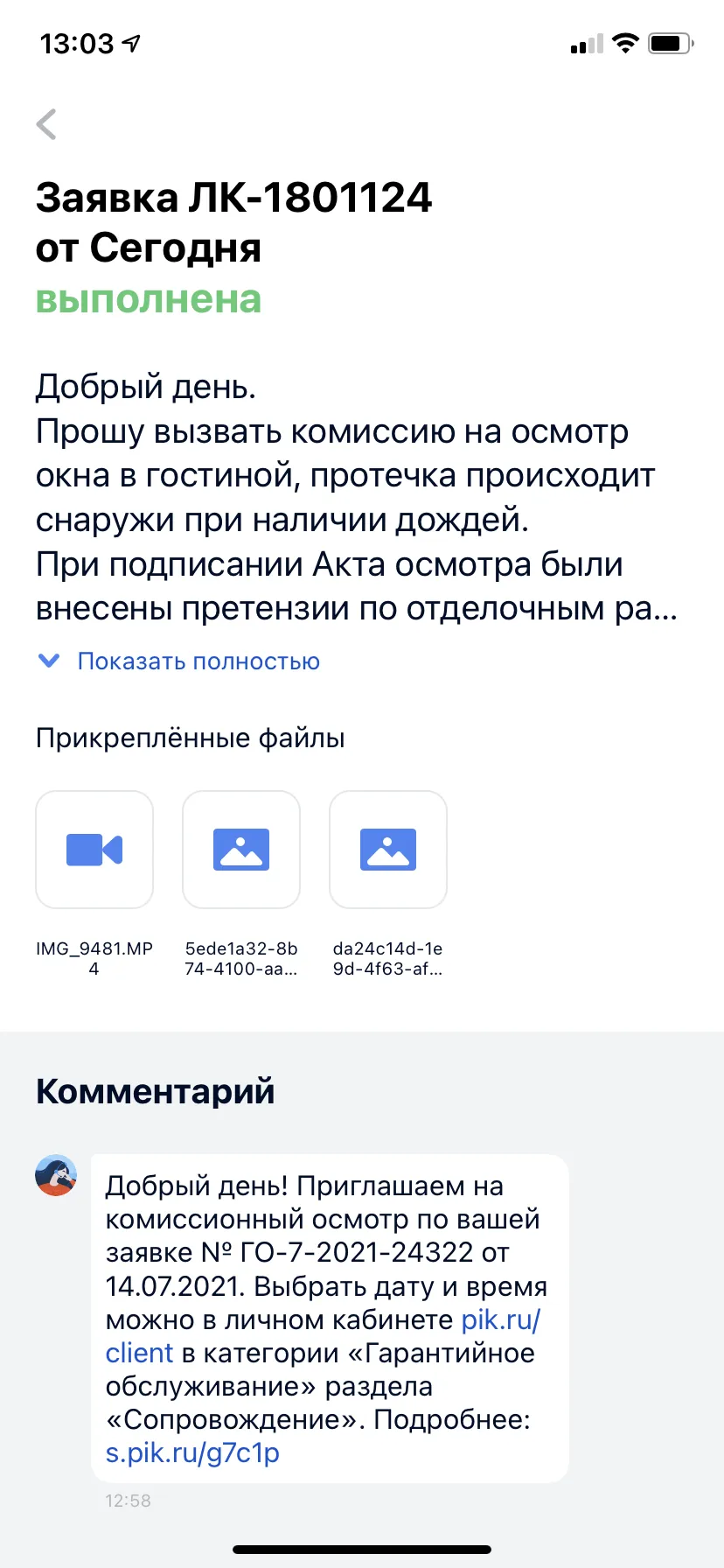Open the attached image da24c14d-1e
This screenshot has width=724, height=1568.
coord(388,850)
